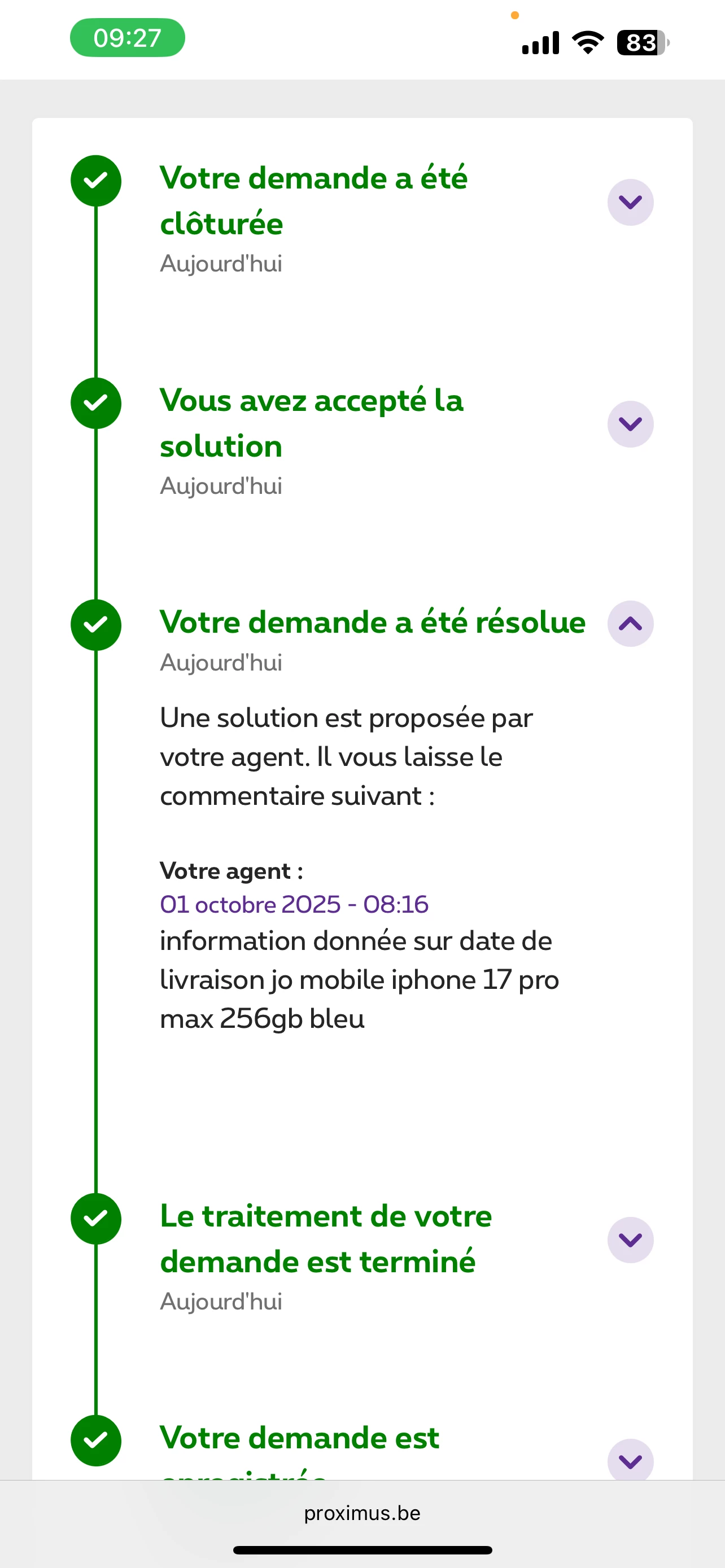The image size is (725, 1568).
Task: Tap the proximus.be address bar
Action: pyautogui.click(x=362, y=1513)
